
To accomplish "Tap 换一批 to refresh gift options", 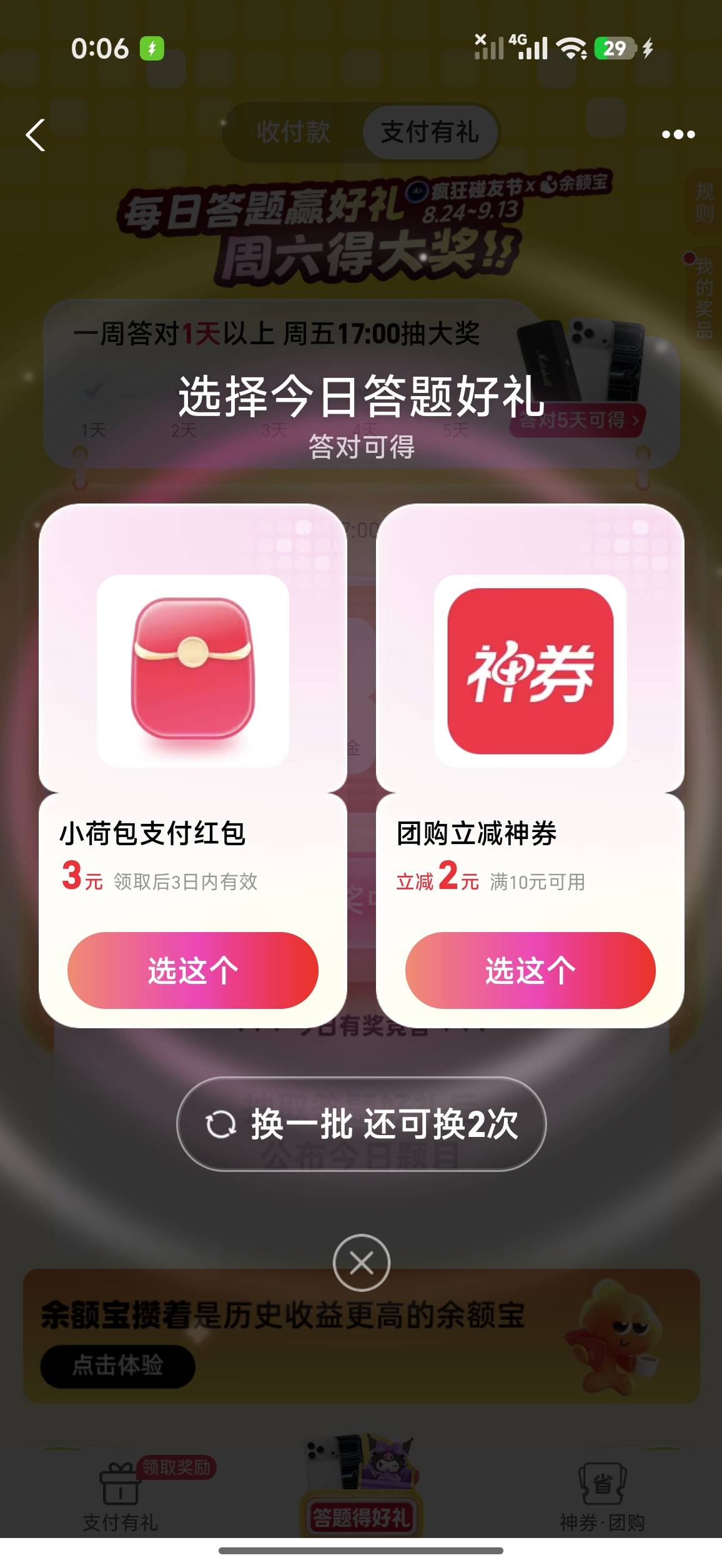I will point(362,1124).
